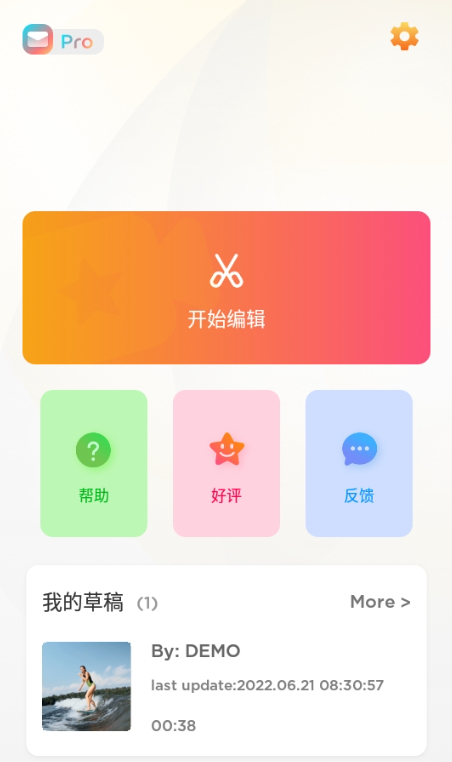Open the 好评 rating card

click(x=226, y=464)
